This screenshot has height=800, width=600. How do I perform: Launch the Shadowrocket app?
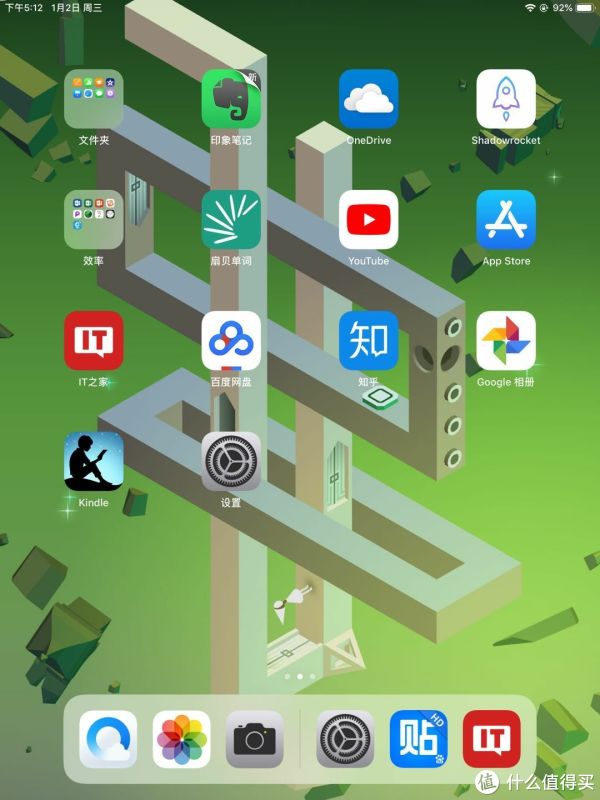[506, 98]
